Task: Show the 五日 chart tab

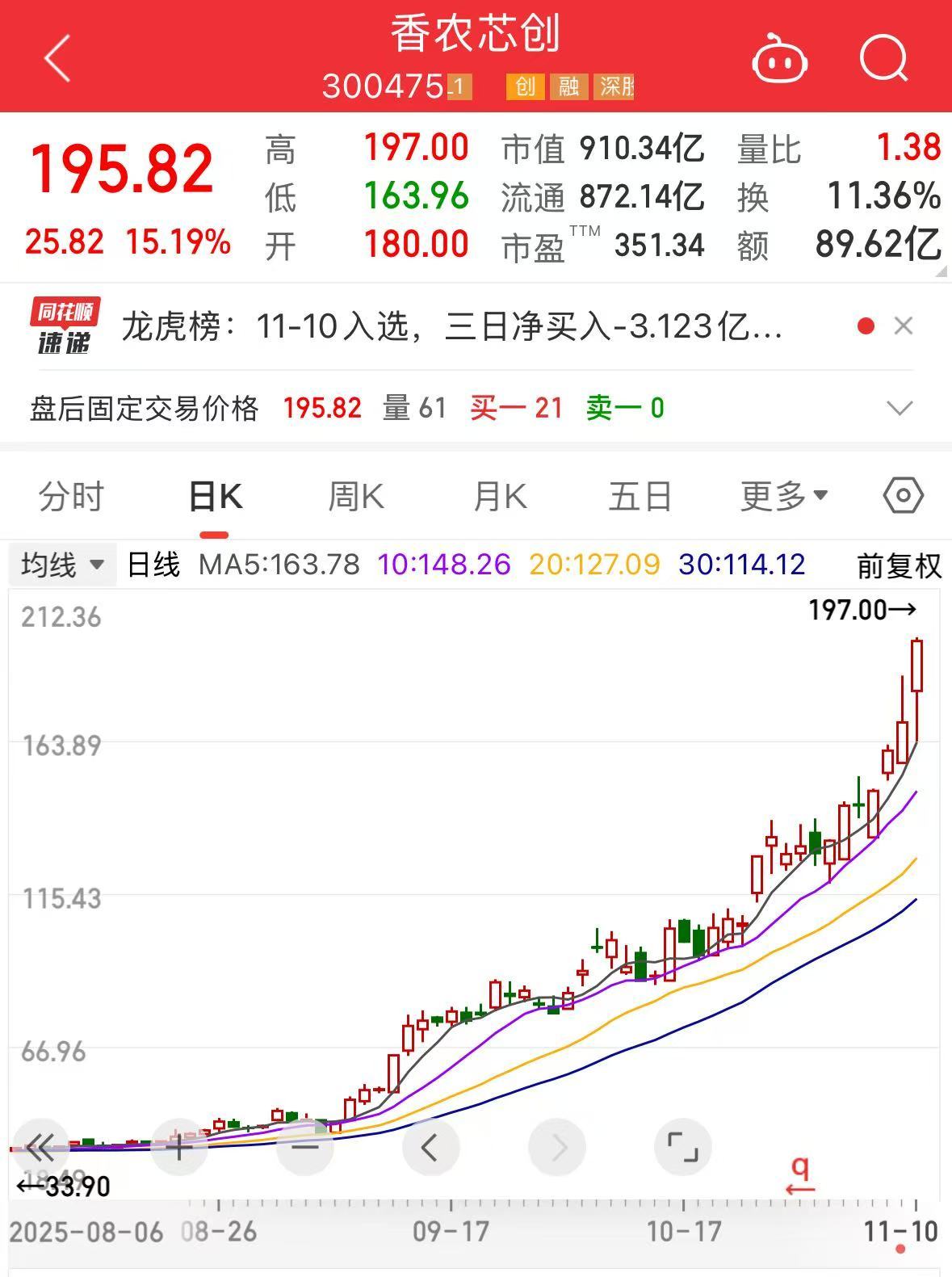Action: click(640, 496)
